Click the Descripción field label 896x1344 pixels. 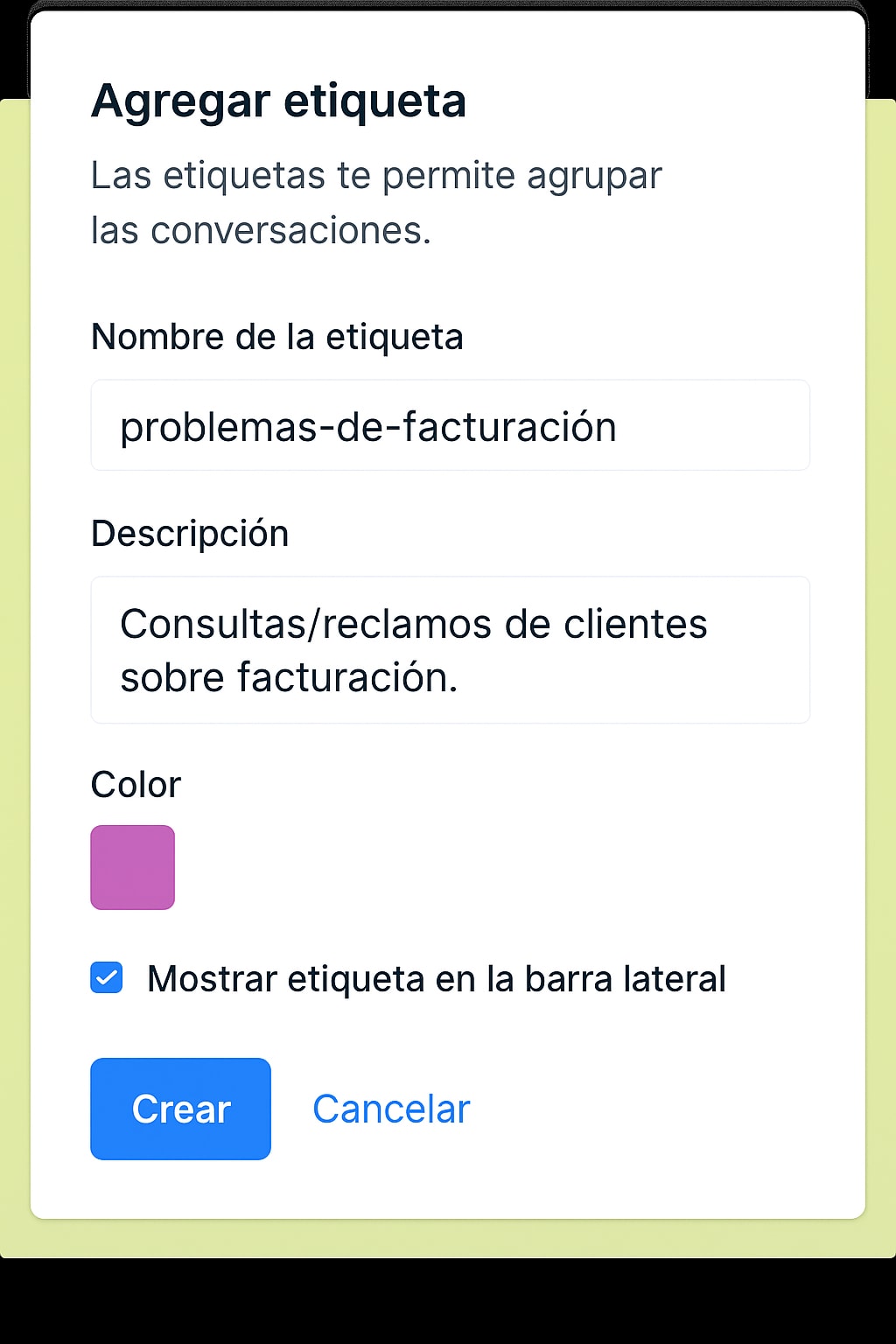[189, 533]
